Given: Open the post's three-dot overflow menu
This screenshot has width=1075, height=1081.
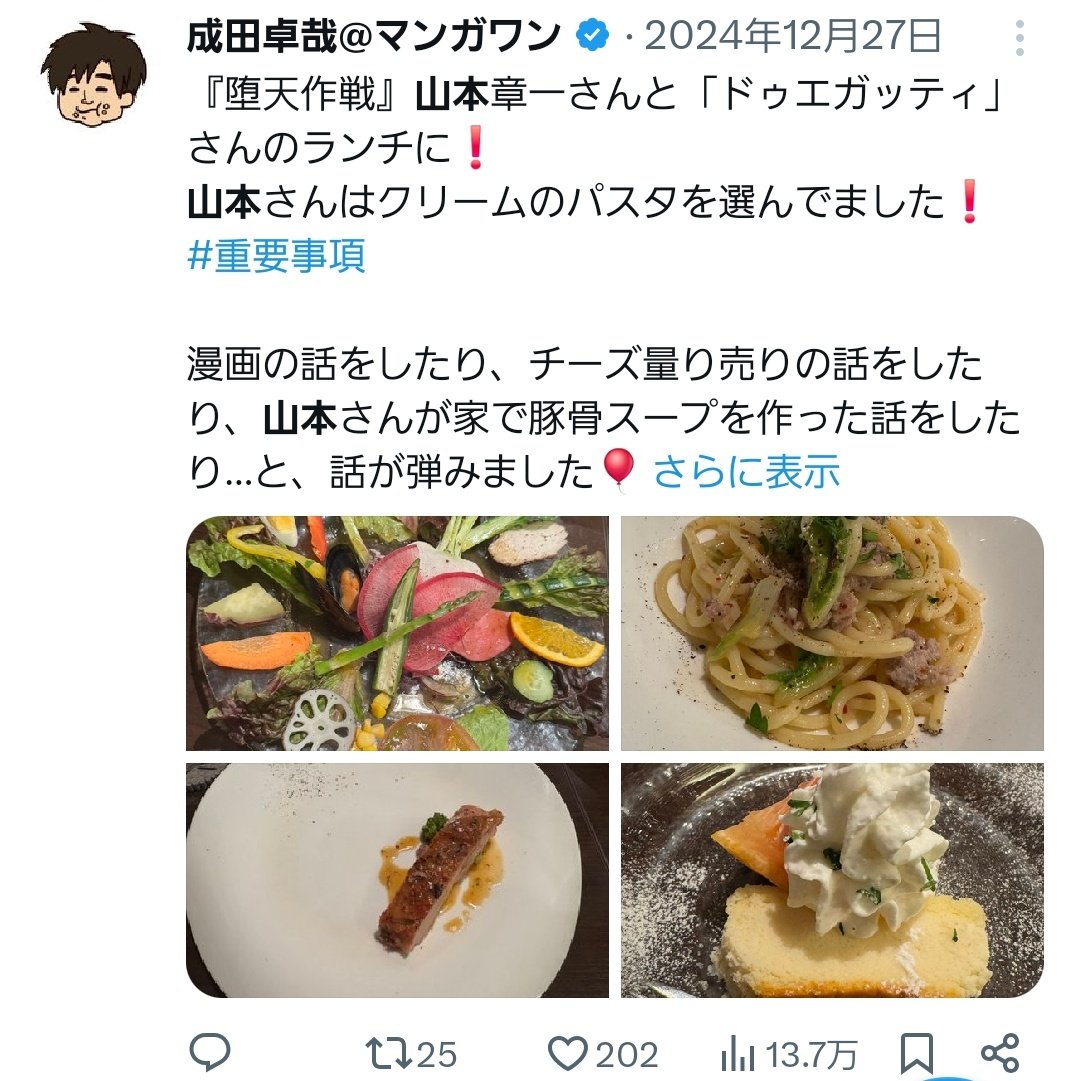Looking at the screenshot, I should point(1019,38).
